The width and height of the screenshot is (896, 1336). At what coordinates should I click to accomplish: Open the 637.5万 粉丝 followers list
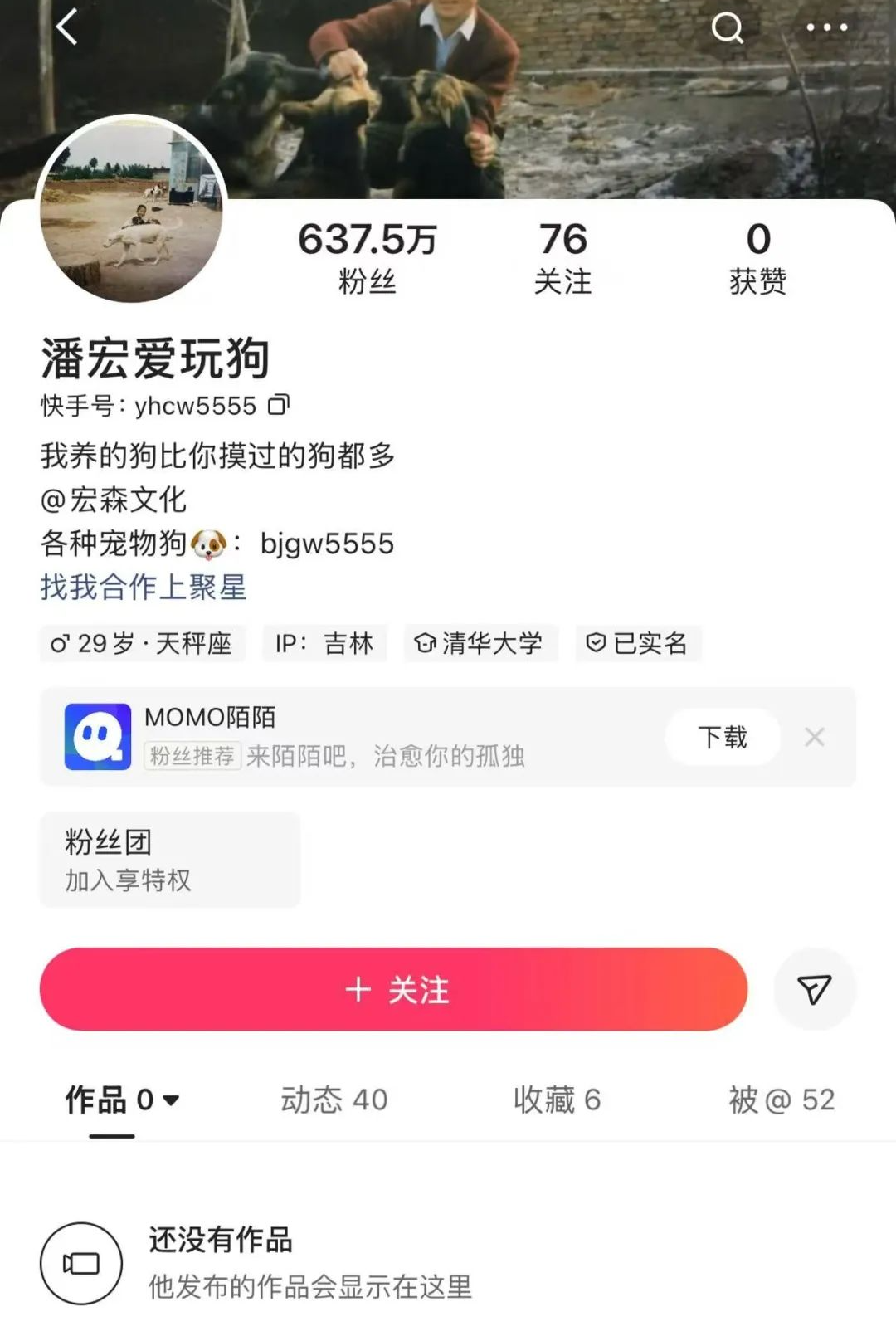tap(367, 257)
